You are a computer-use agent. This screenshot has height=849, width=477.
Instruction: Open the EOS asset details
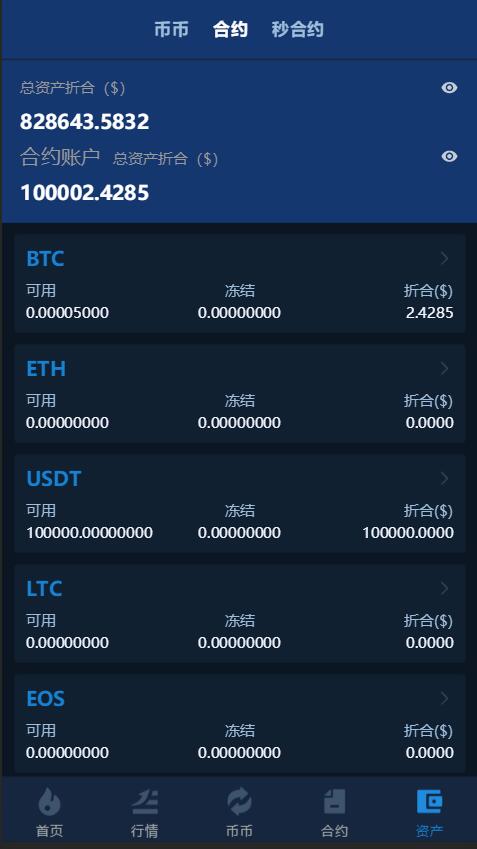pyautogui.click(x=240, y=723)
